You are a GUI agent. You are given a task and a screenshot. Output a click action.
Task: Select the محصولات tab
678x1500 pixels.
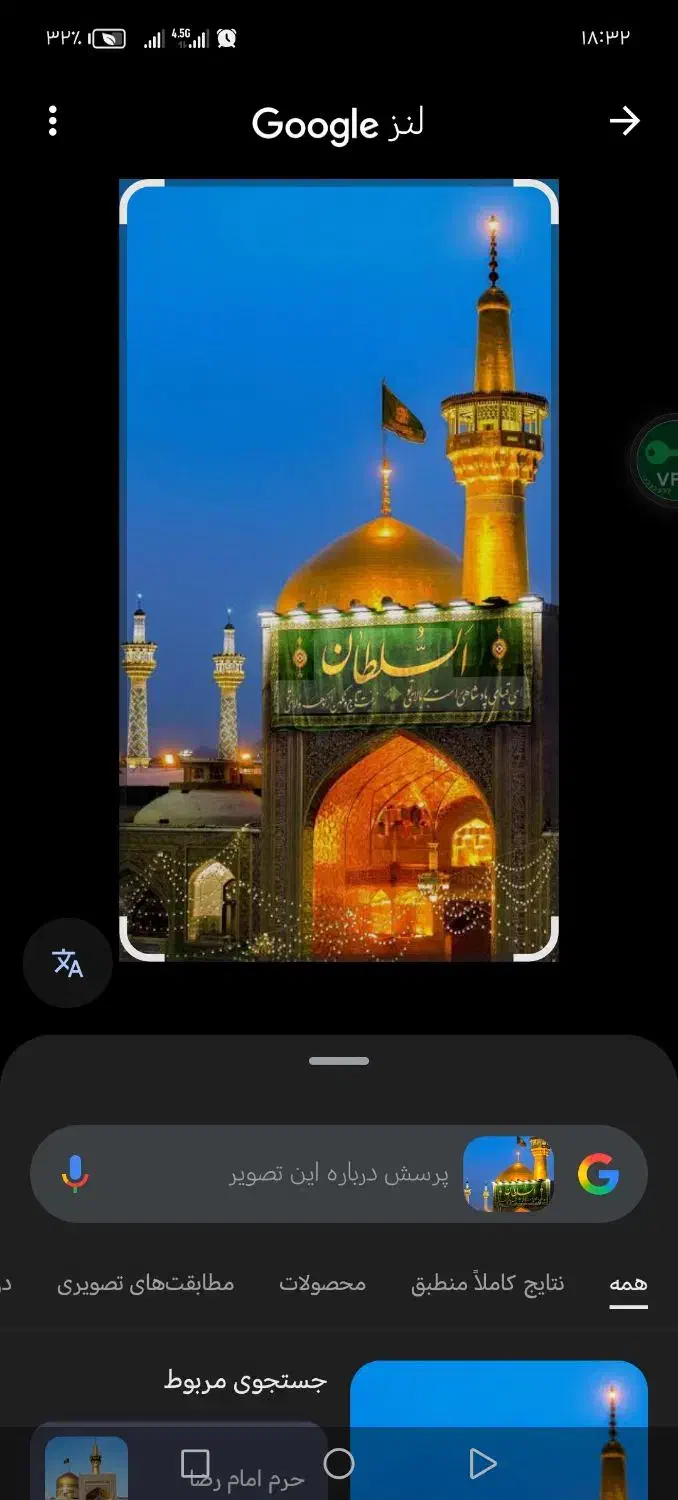tap(322, 1284)
